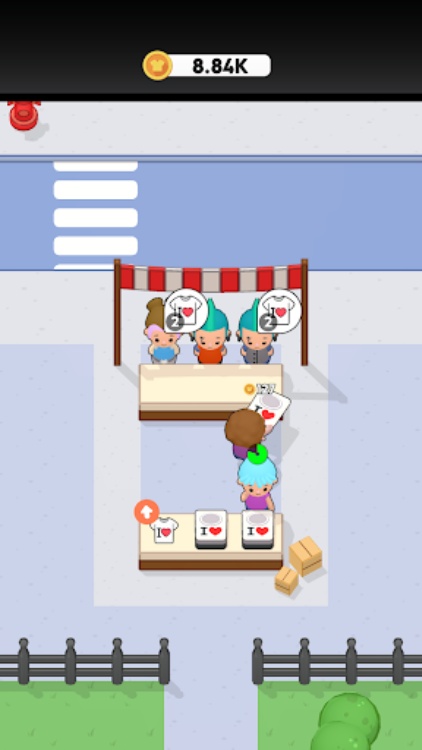Screen dimensions: 422x750
Task: Tap the orange upgrade arrow on the shirt table
Action: (x=146, y=512)
